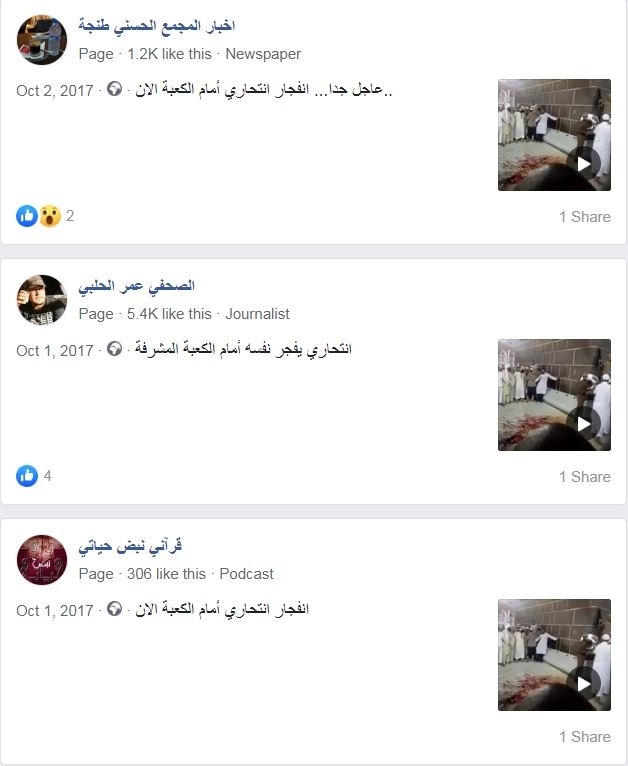Screen dimensions: 628x766
Task: Play the video in the Oct 2, 2017 post
Action: [582, 163]
